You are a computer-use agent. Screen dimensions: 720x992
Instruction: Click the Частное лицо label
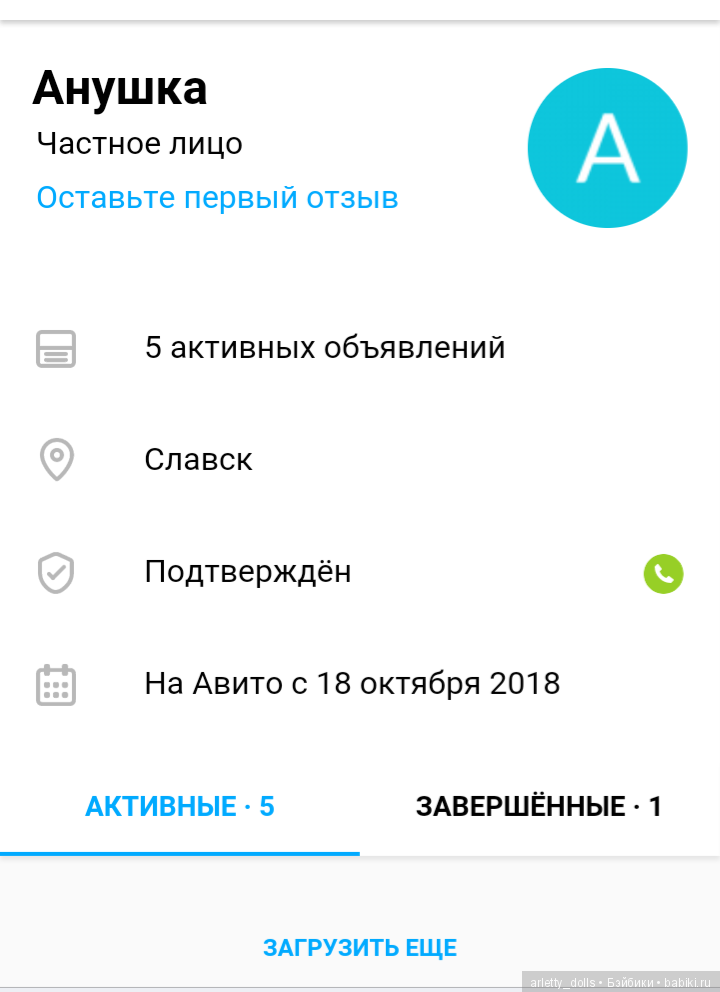(140, 143)
